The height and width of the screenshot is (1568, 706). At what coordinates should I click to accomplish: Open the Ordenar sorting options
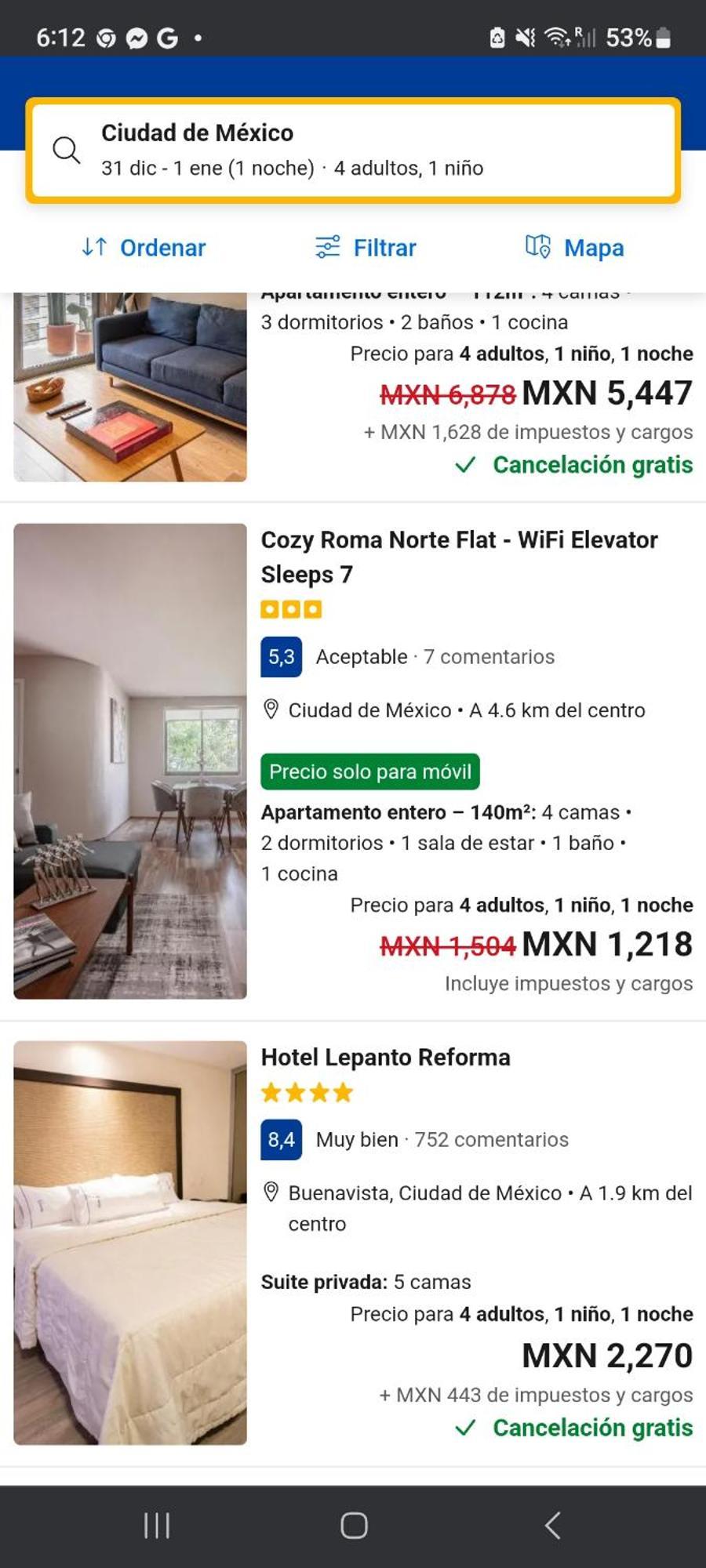144,248
